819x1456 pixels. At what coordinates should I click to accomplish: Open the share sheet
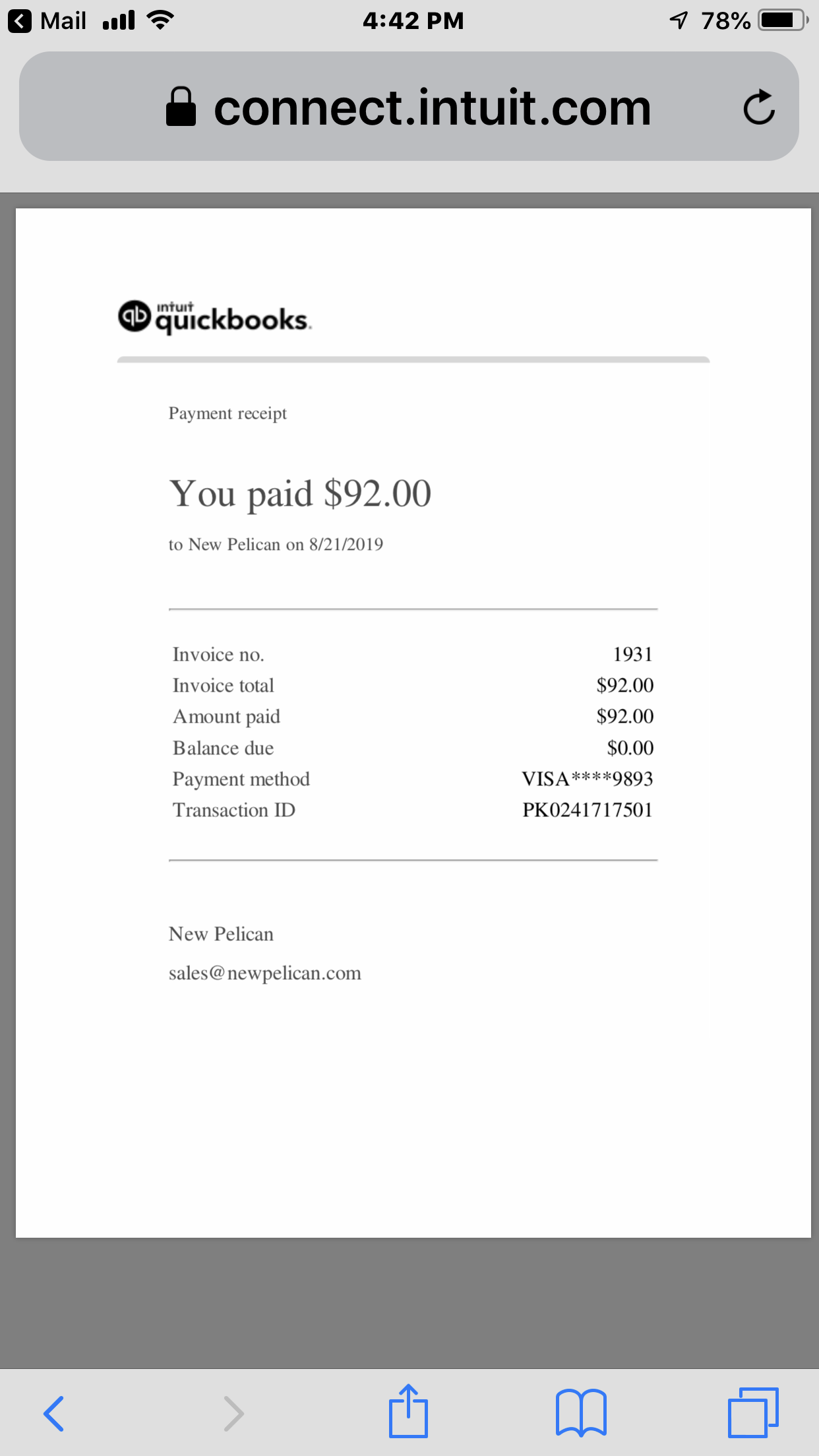408,1411
